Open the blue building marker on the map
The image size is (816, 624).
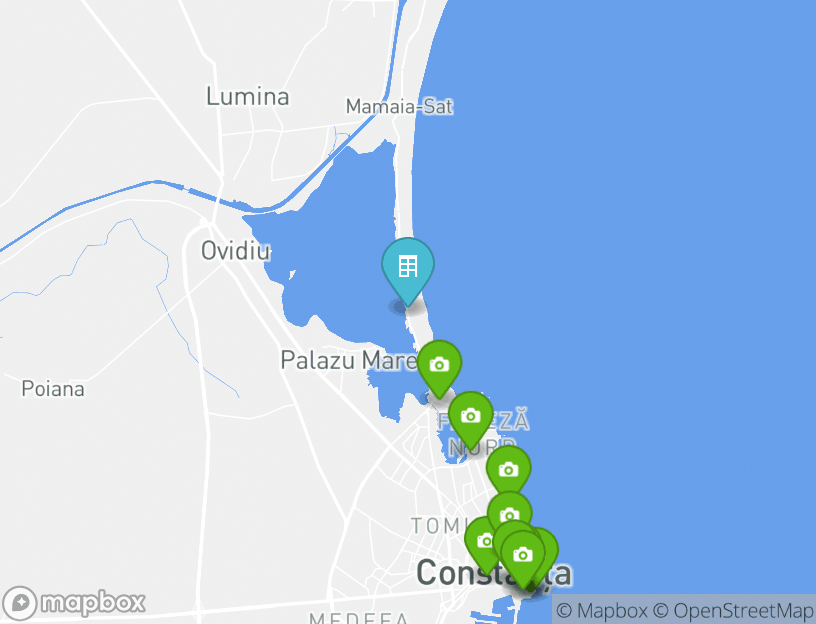[408, 268]
